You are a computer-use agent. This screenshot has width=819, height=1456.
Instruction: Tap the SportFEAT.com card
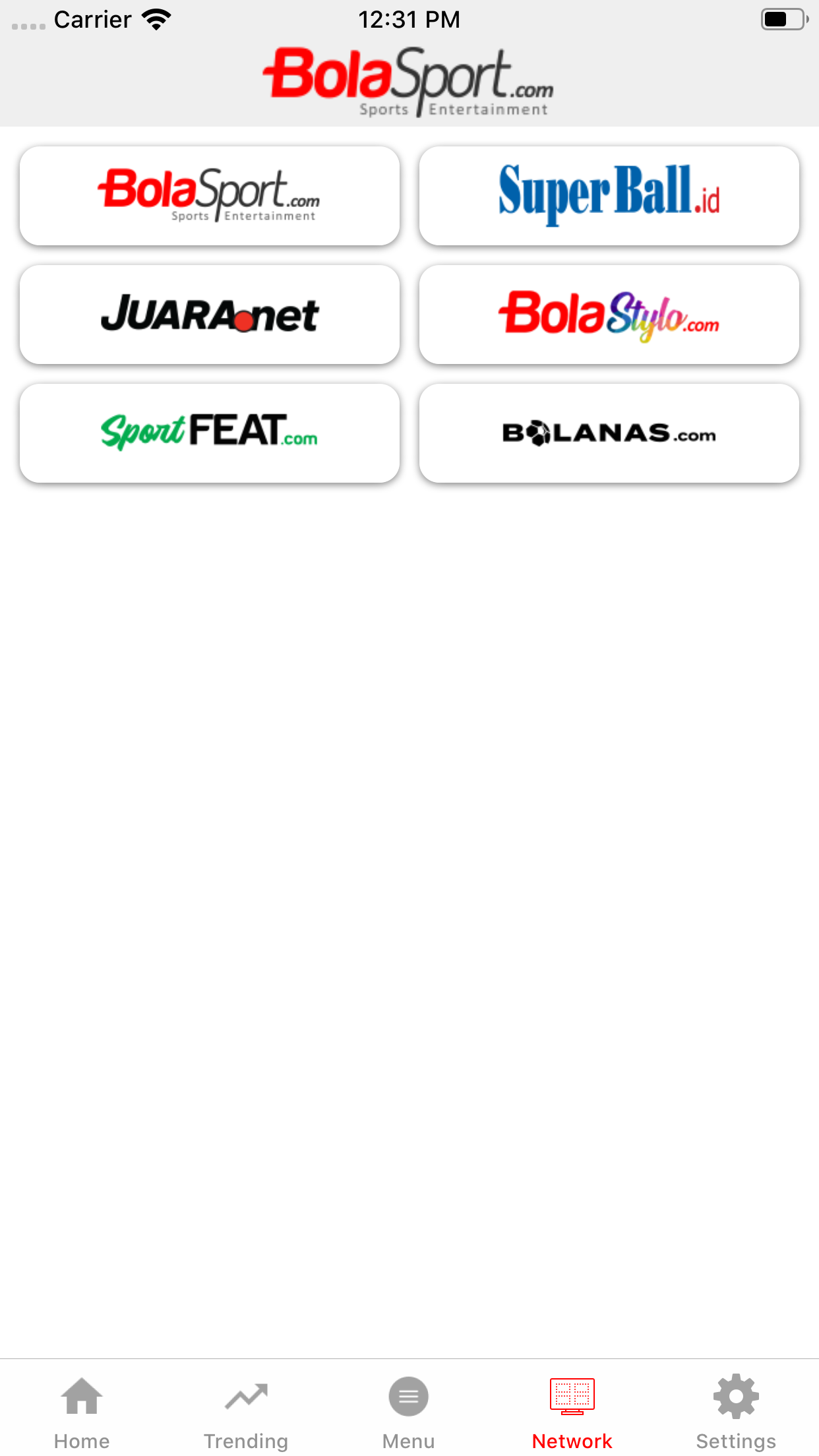[209, 433]
